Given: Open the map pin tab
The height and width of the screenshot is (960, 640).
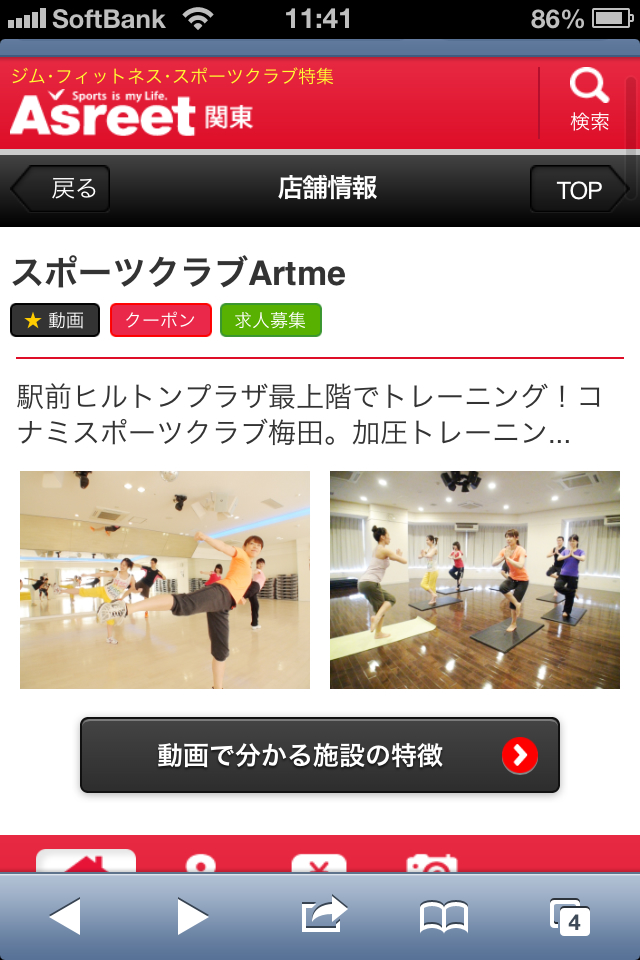Looking at the screenshot, I should pos(202,863).
